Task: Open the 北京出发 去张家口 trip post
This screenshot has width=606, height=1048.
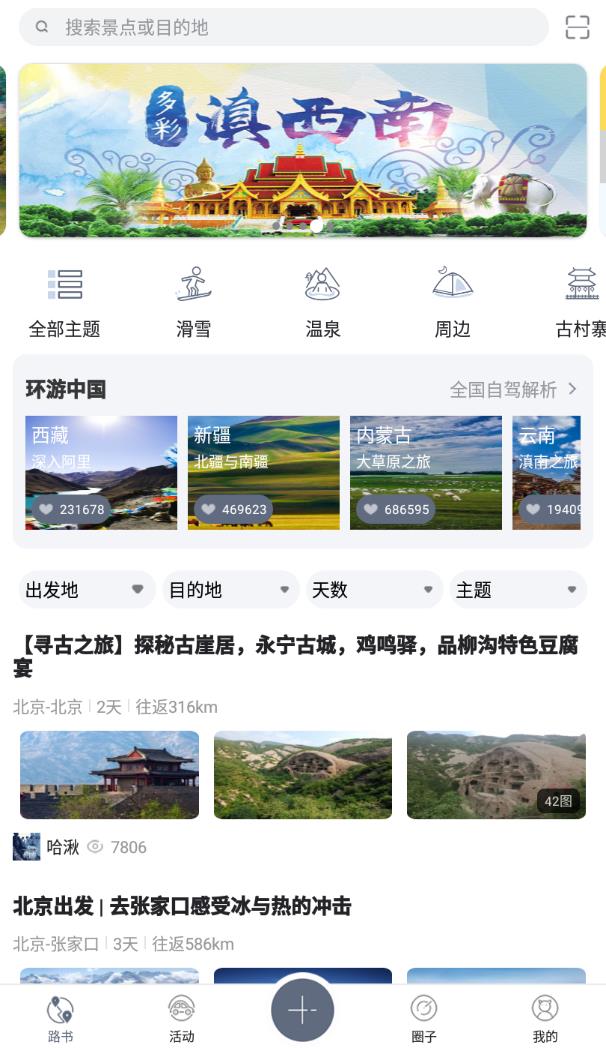Action: (182, 906)
